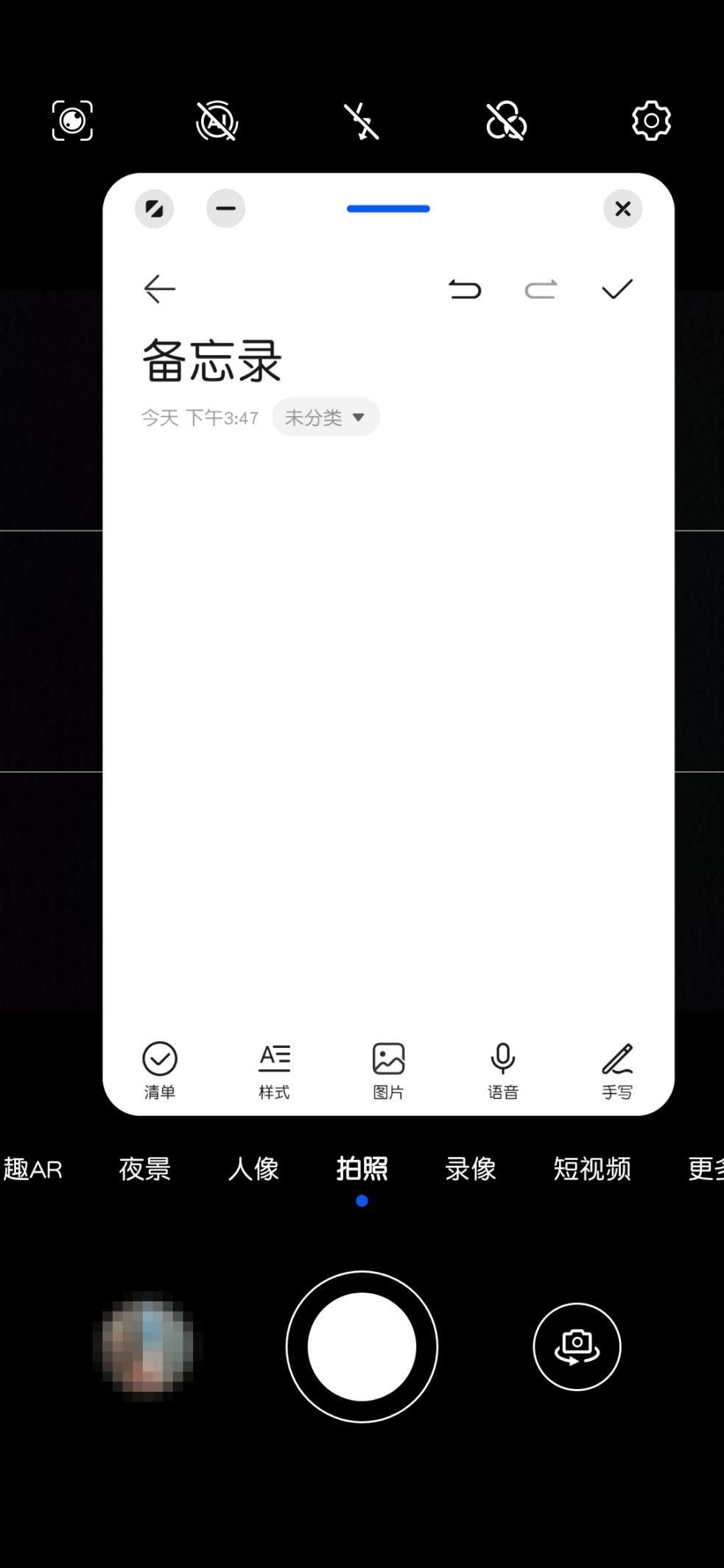Add a 清单 checklist to the memo
Image resolution: width=724 pixels, height=1568 pixels.
[159, 1070]
